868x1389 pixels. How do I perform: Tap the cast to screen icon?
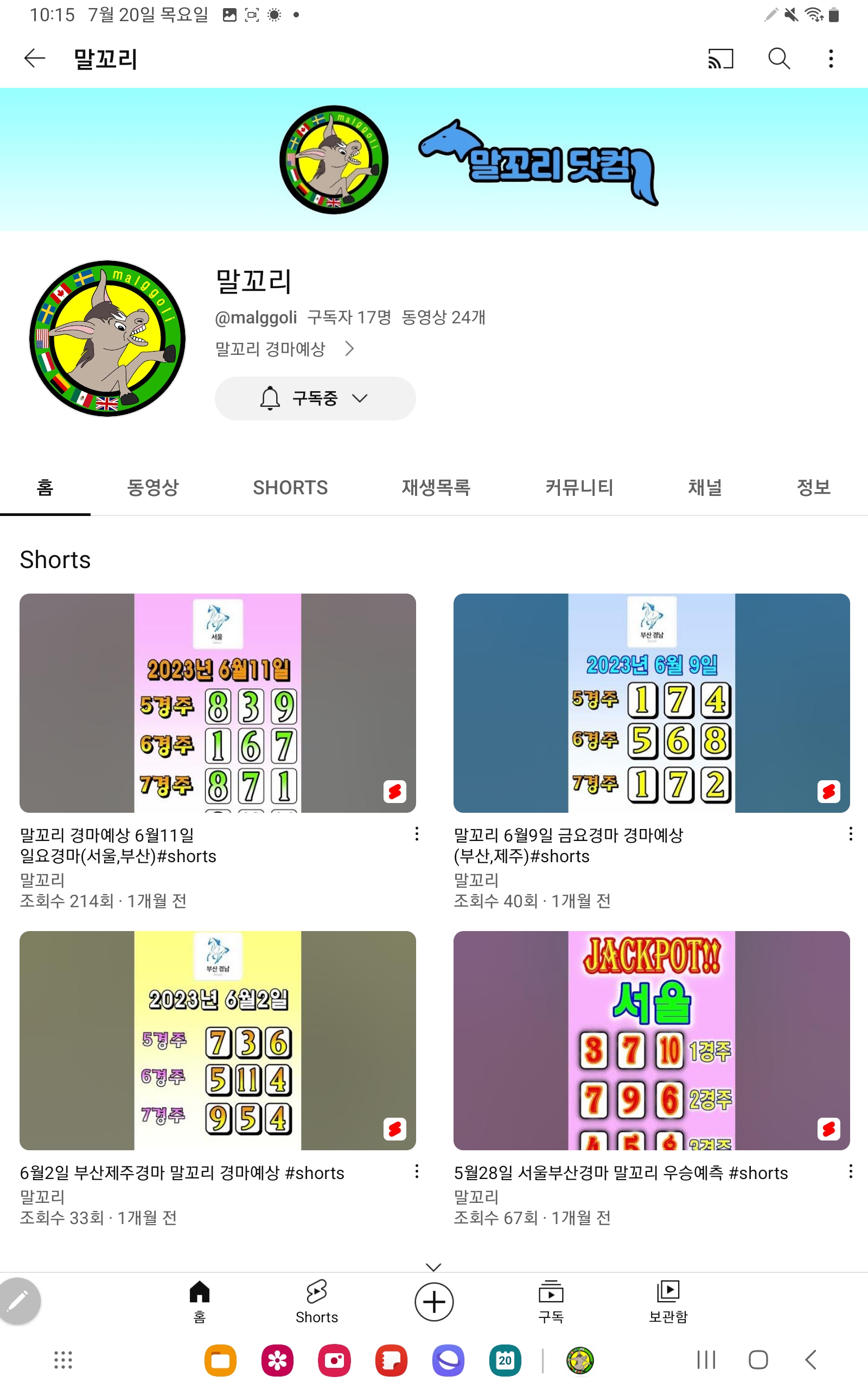(720, 59)
